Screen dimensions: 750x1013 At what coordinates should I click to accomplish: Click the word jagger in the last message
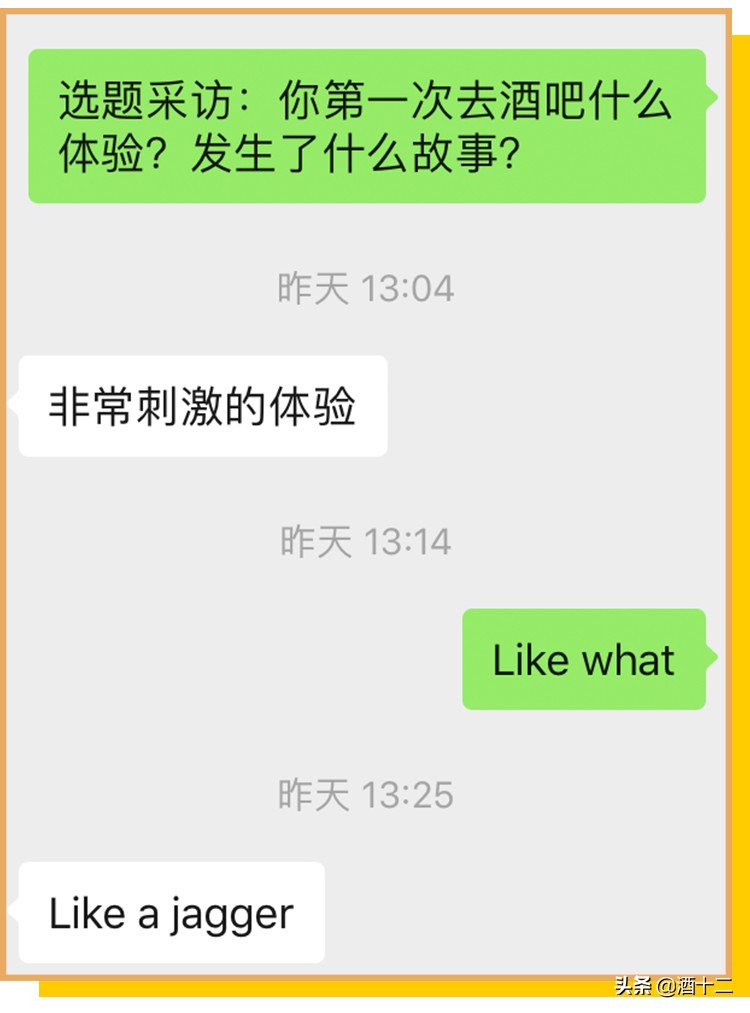click(234, 911)
